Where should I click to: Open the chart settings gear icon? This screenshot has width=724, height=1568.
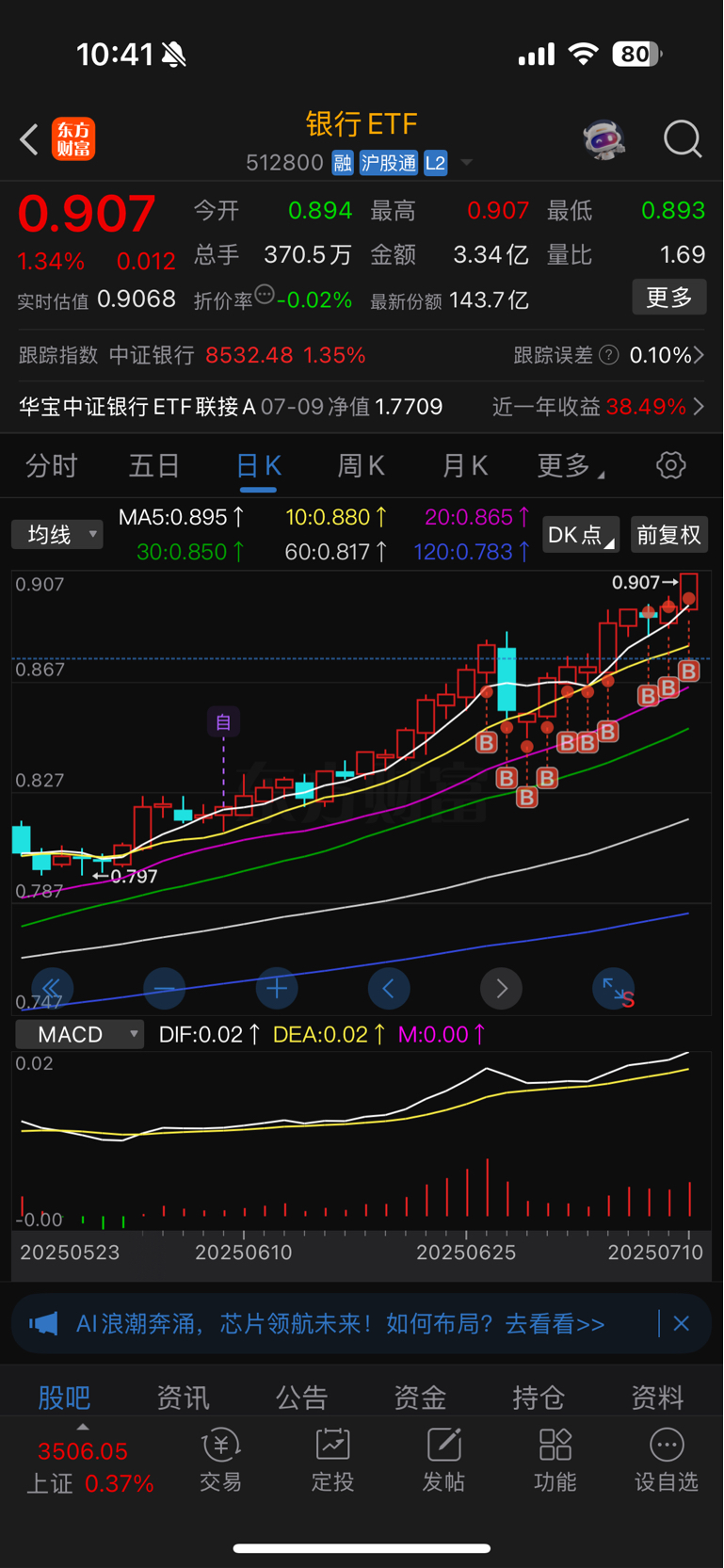click(x=670, y=465)
